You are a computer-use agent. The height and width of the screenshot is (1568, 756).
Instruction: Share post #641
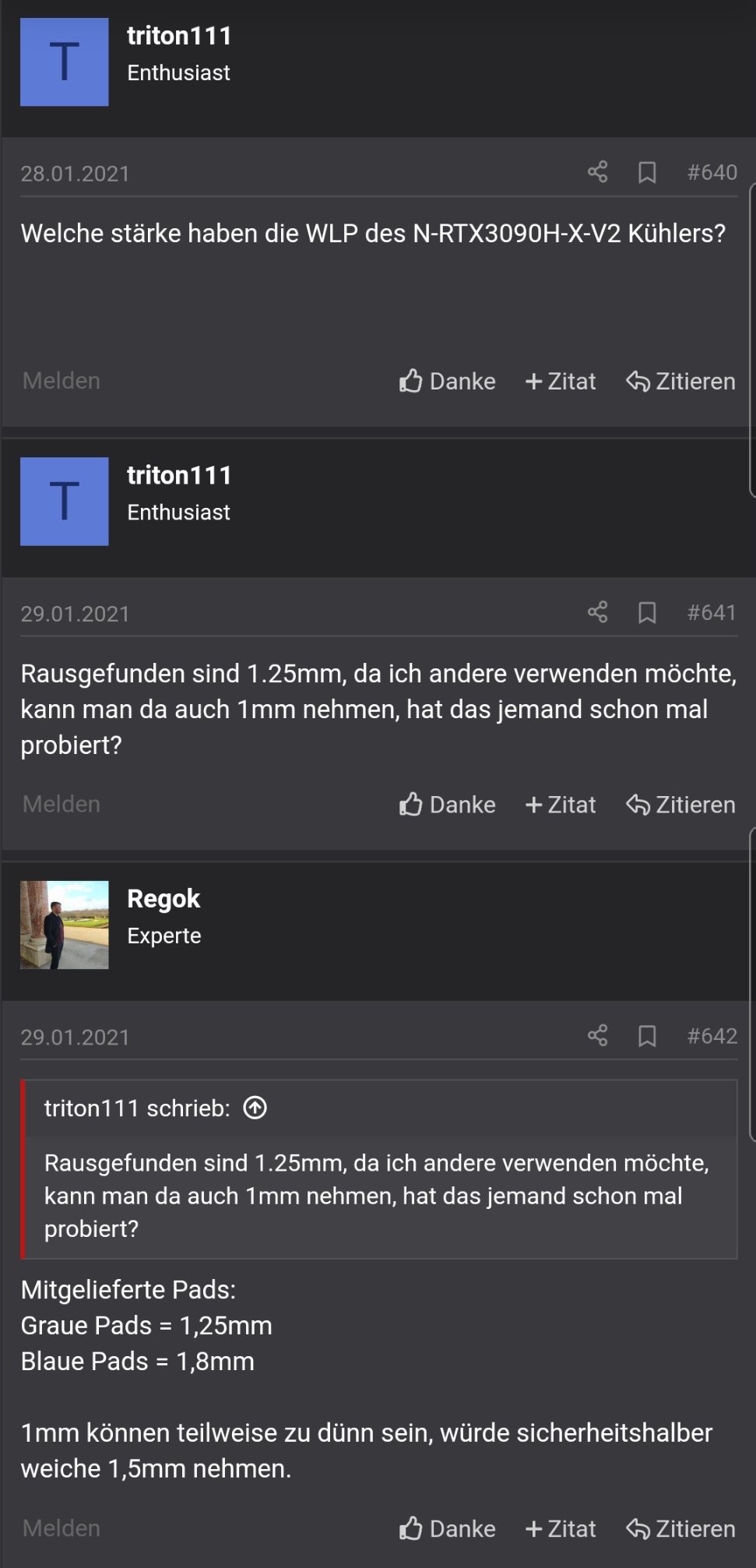[x=597, y=612]
